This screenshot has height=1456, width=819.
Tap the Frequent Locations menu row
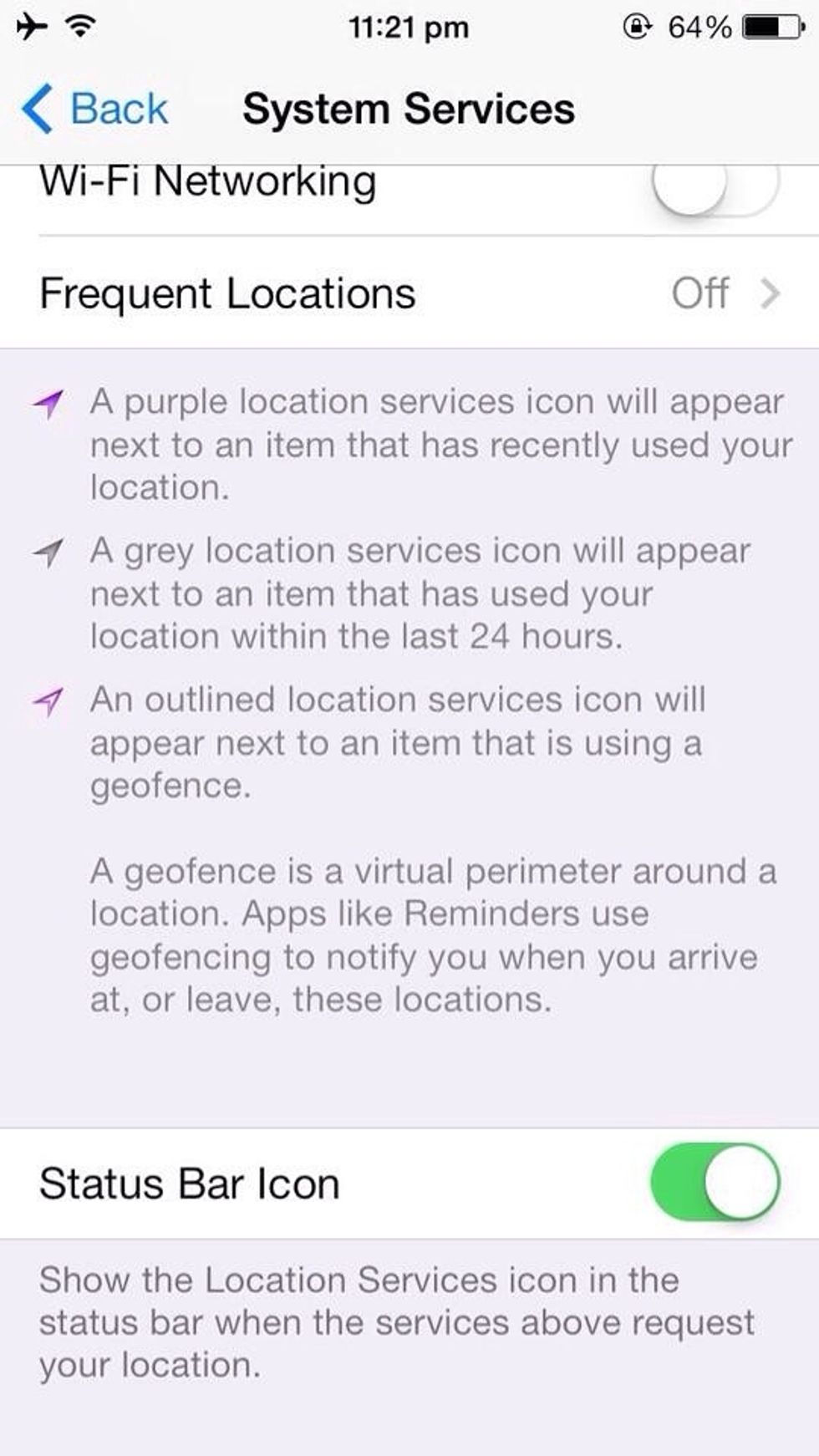pos(334,293)
